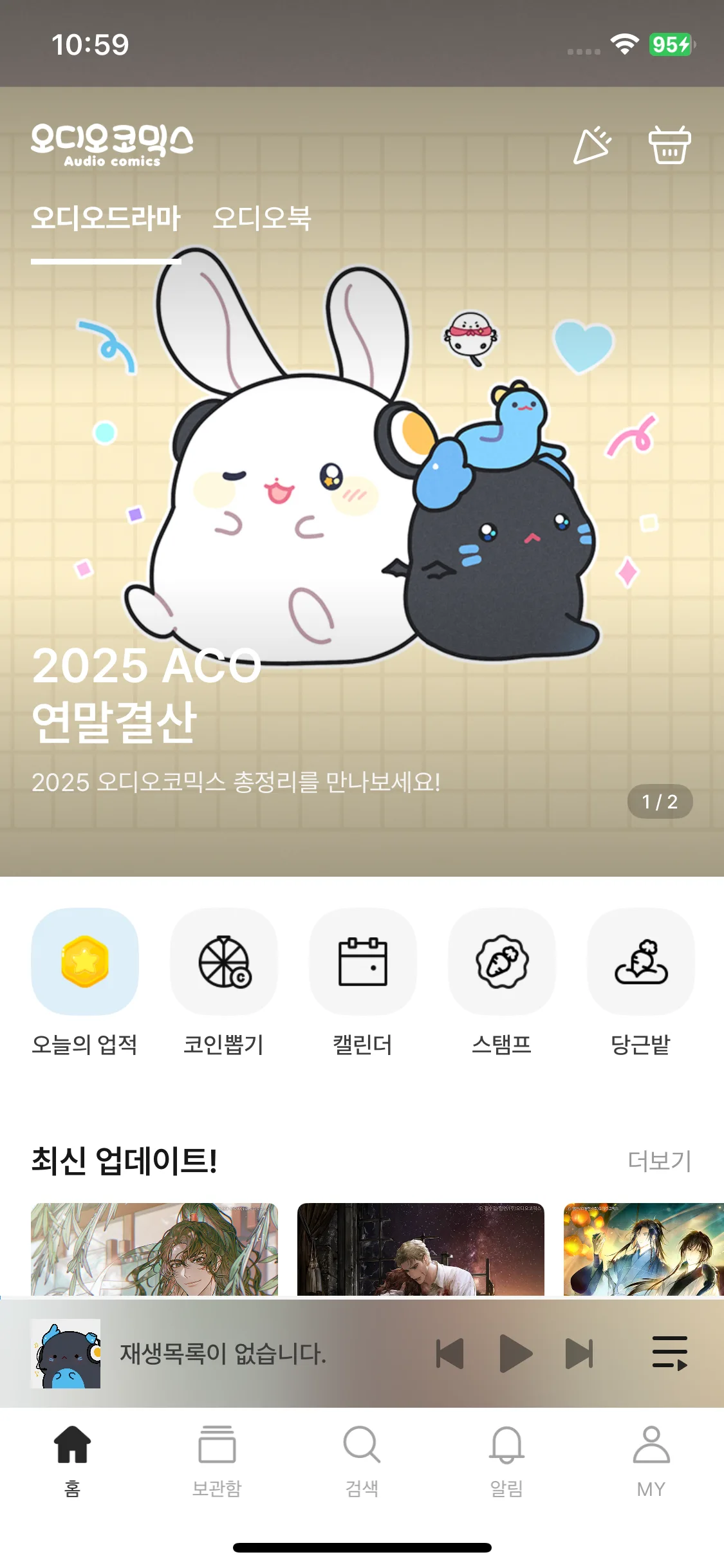Open the 캘린더 shortcut
The width and height of the screenshot is (724, 1568).
tap(363, 962)
